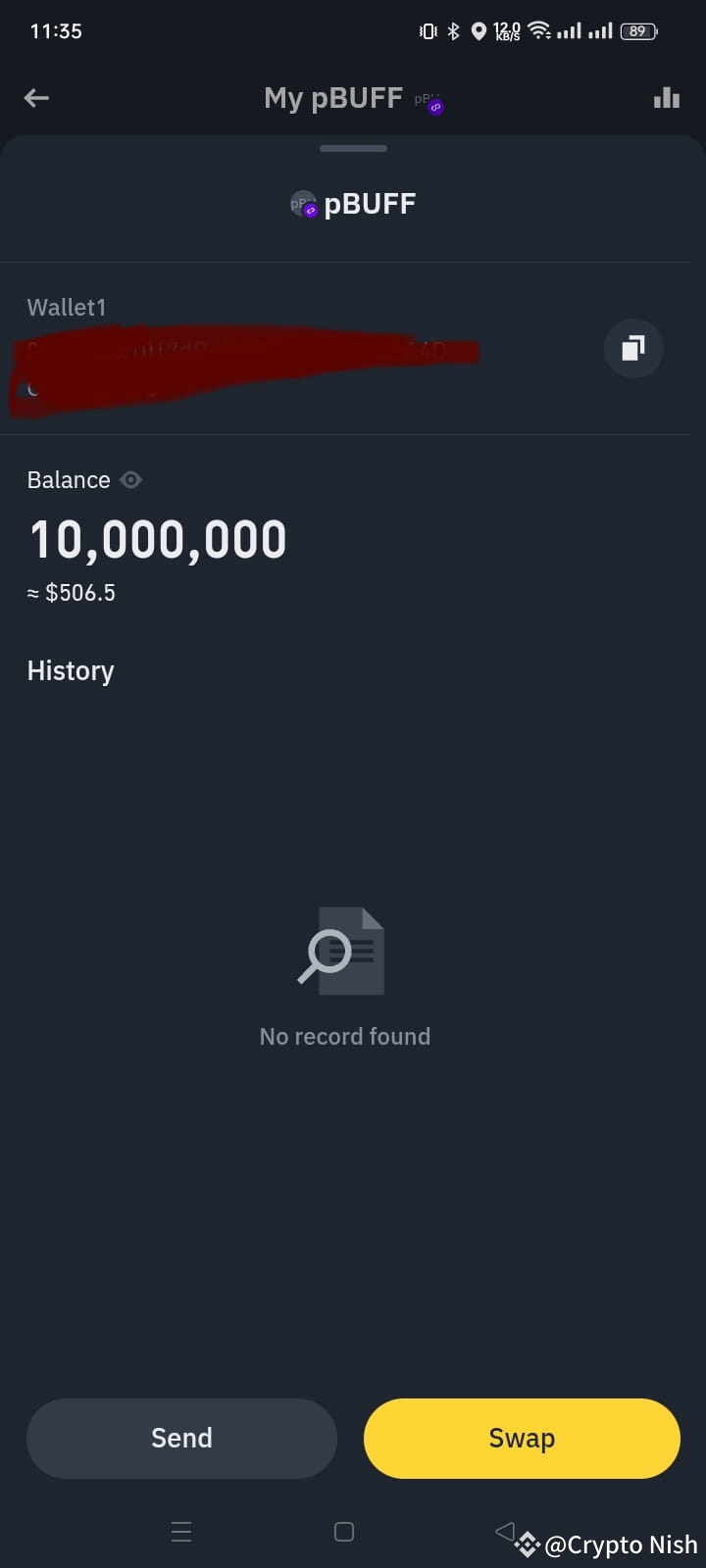Tap the battery indicator showing 89
The image size is (706, 1568).
coord(636,30)
